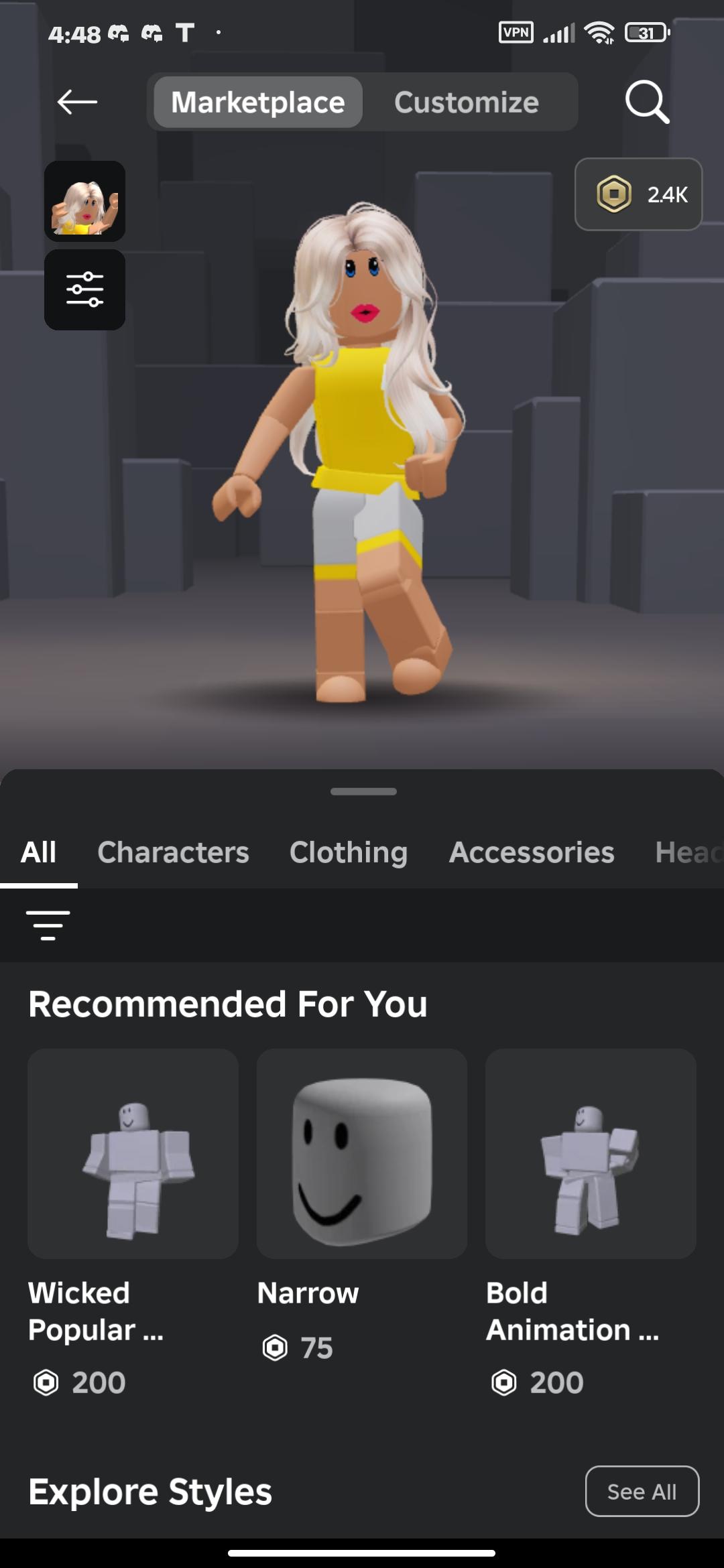The width and height of the screenshot is (724, 1568).
Task: Open the Robux balance of 2.4K
Action: click(x=638, y=194)
